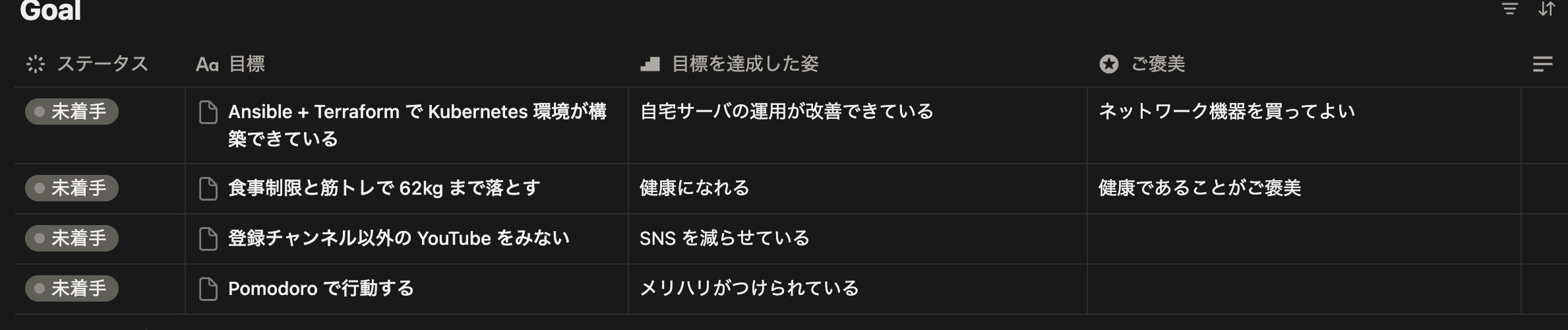Open the 目標 column header
The height and width of the screenshot is (330, 1568).
[x=231, y=64]
